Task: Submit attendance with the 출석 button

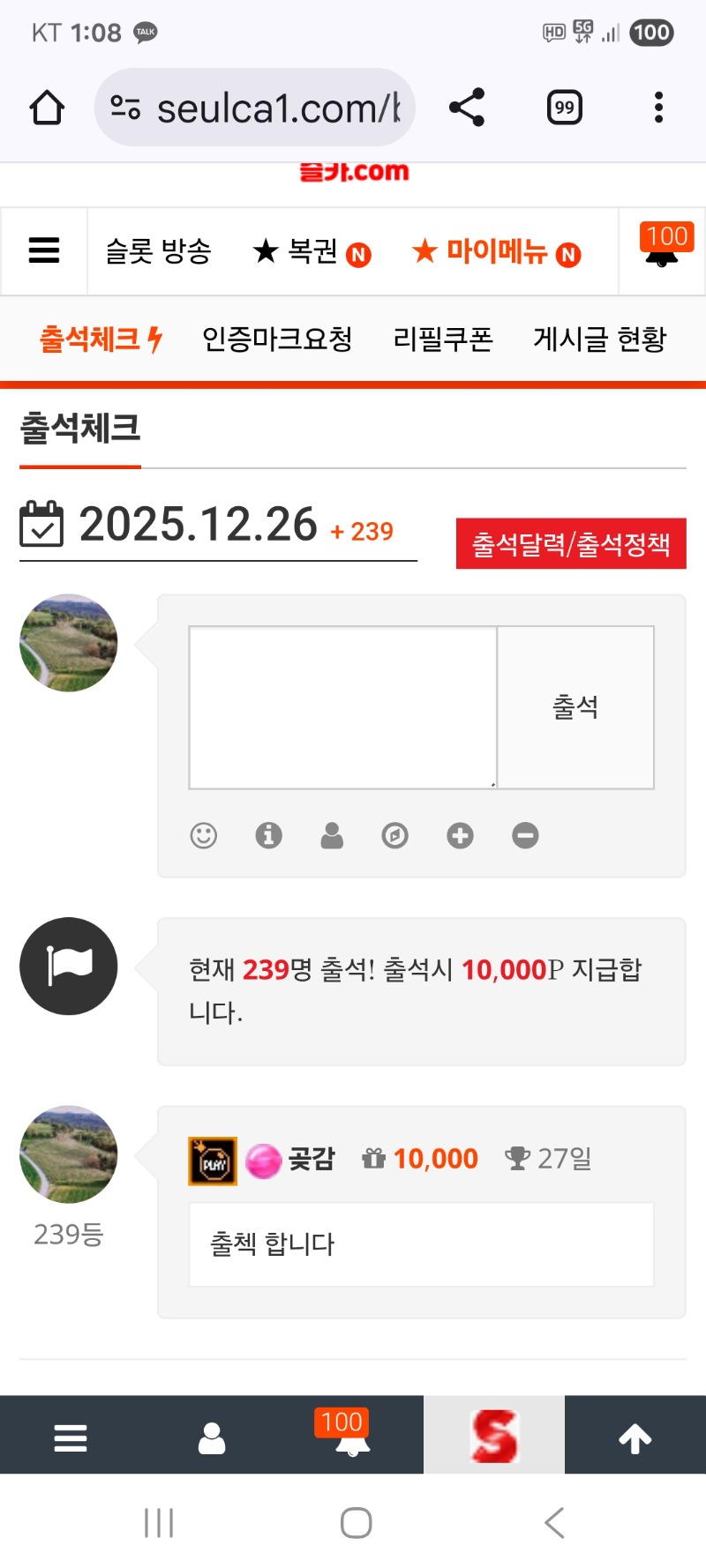Action: (575, 707)
